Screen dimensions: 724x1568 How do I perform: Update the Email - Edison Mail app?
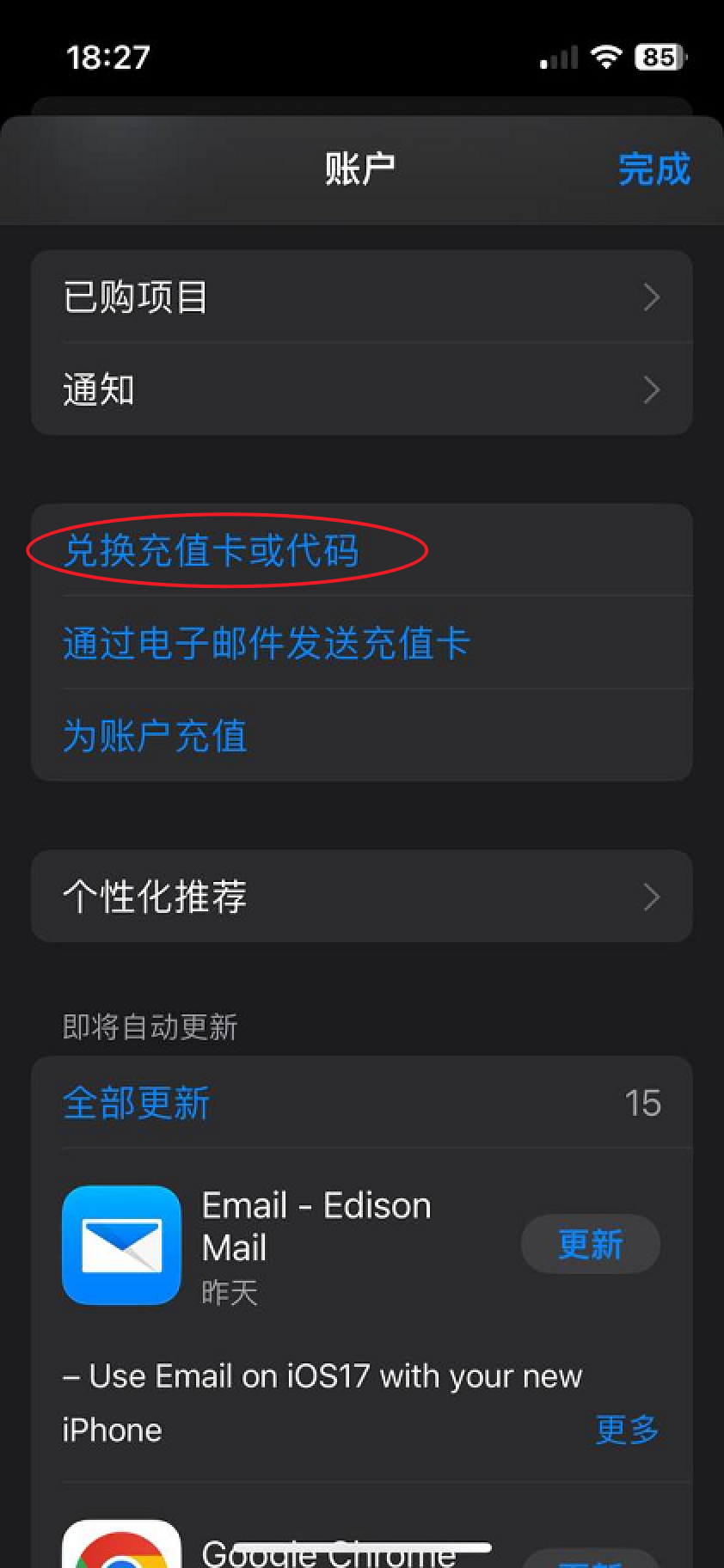point(590,1244)
